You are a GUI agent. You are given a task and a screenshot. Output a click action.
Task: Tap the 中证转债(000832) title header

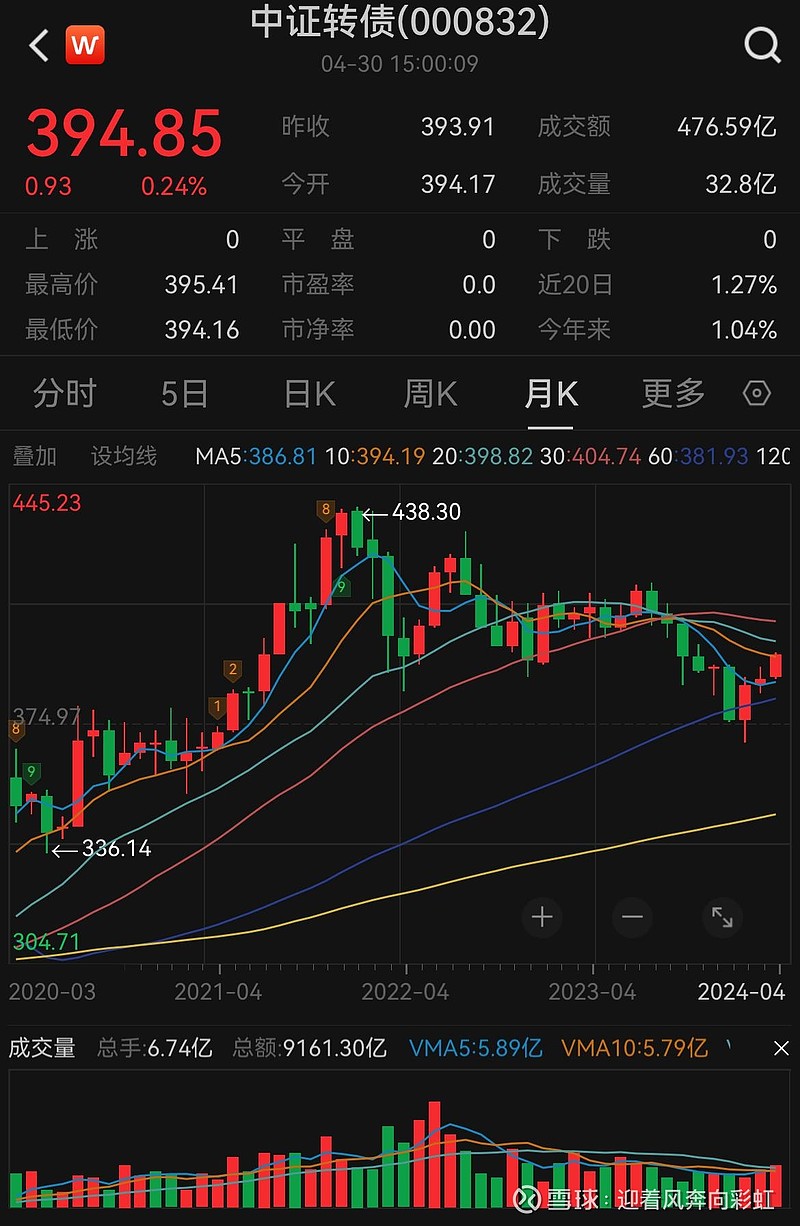(x=400, y=24)
